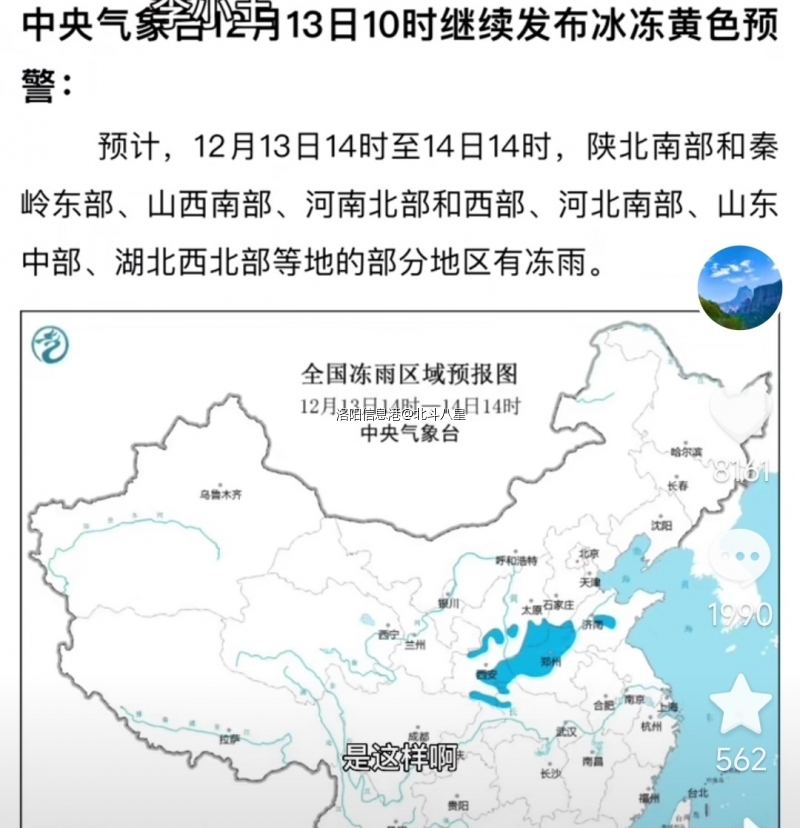Open the video creator's profile avatar
The image size is (800, 828).
click(x=740, y=288)
